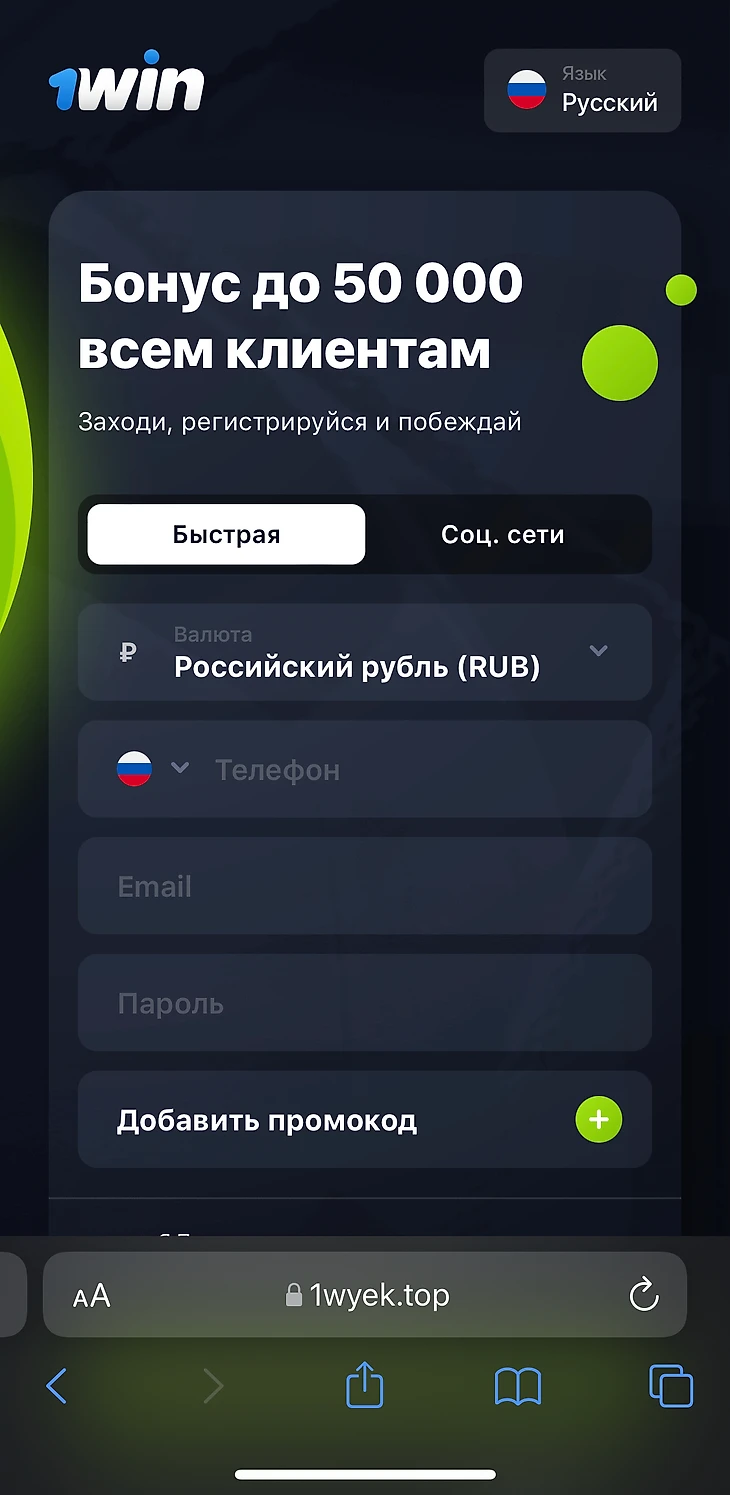
Task: Open the Safari share sheet
Action: 365,1386
